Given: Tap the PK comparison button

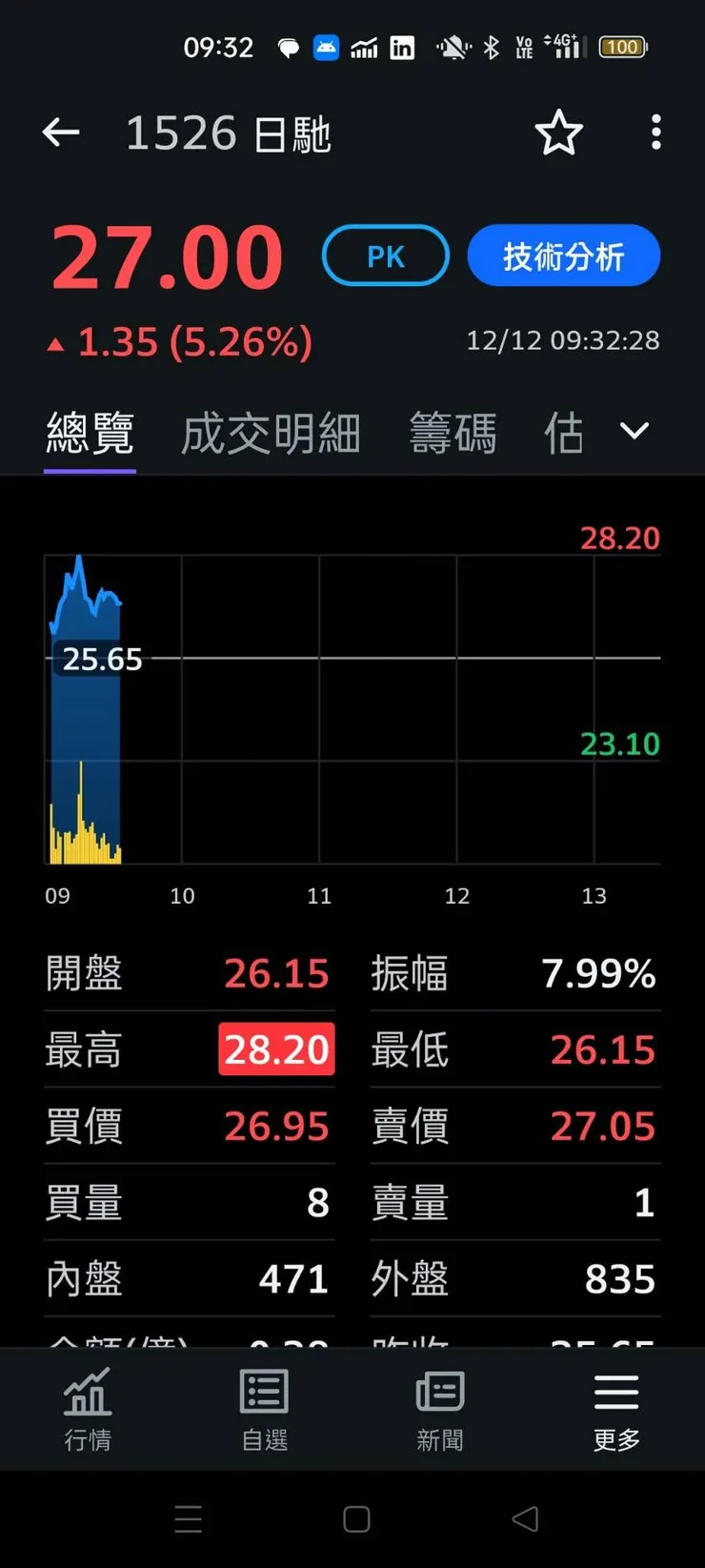Looking at the screenshot, I should pos(385,255).
